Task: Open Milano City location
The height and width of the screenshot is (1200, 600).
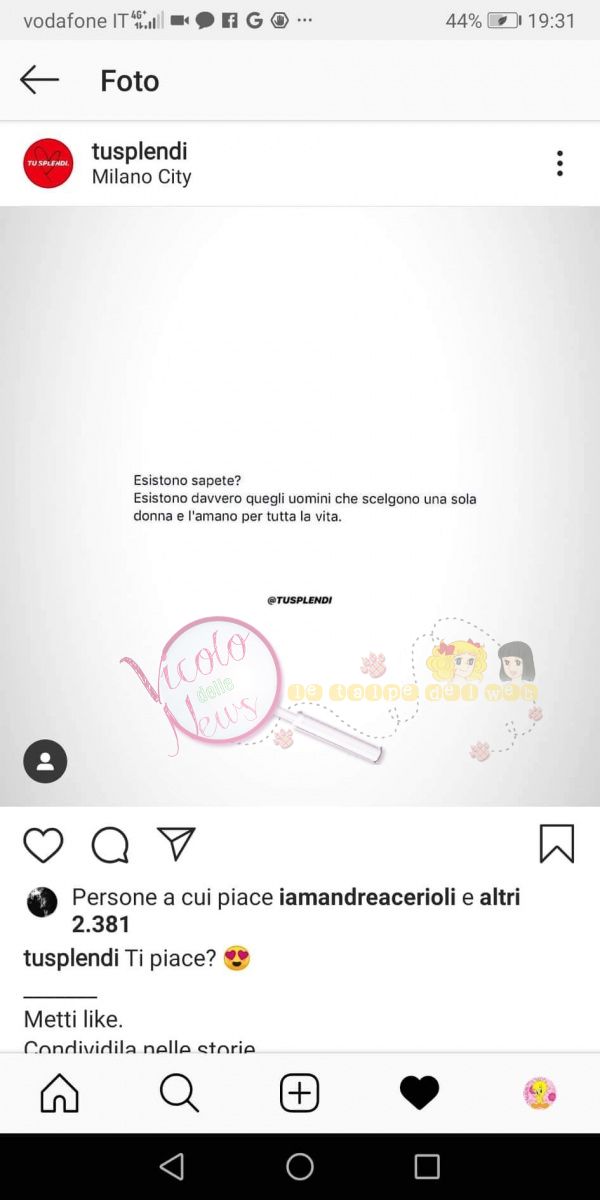Action: pos(141,177)
